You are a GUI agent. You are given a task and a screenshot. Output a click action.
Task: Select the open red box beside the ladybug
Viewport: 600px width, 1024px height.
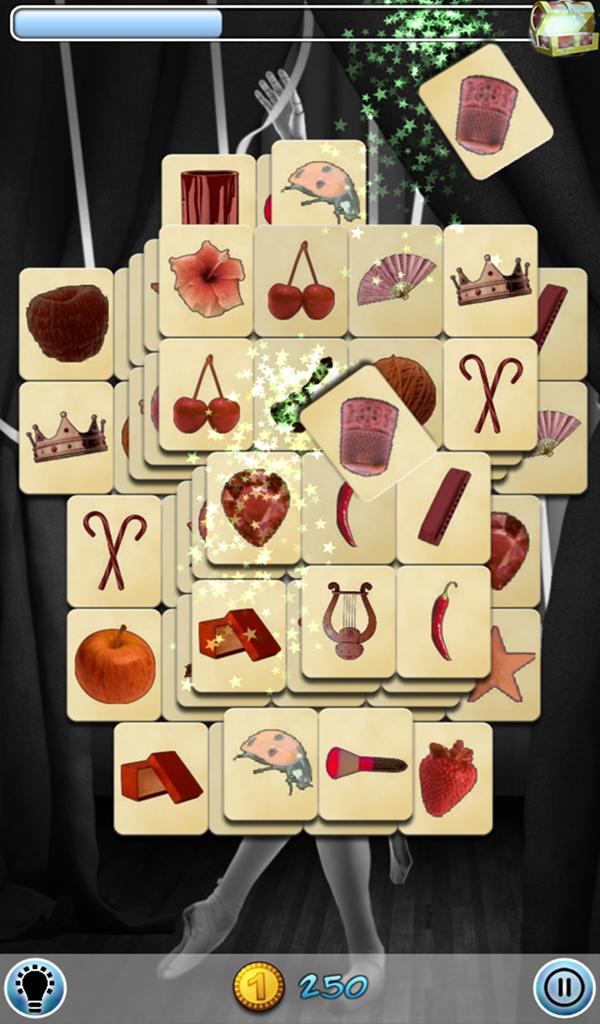[x=160, y=777]
